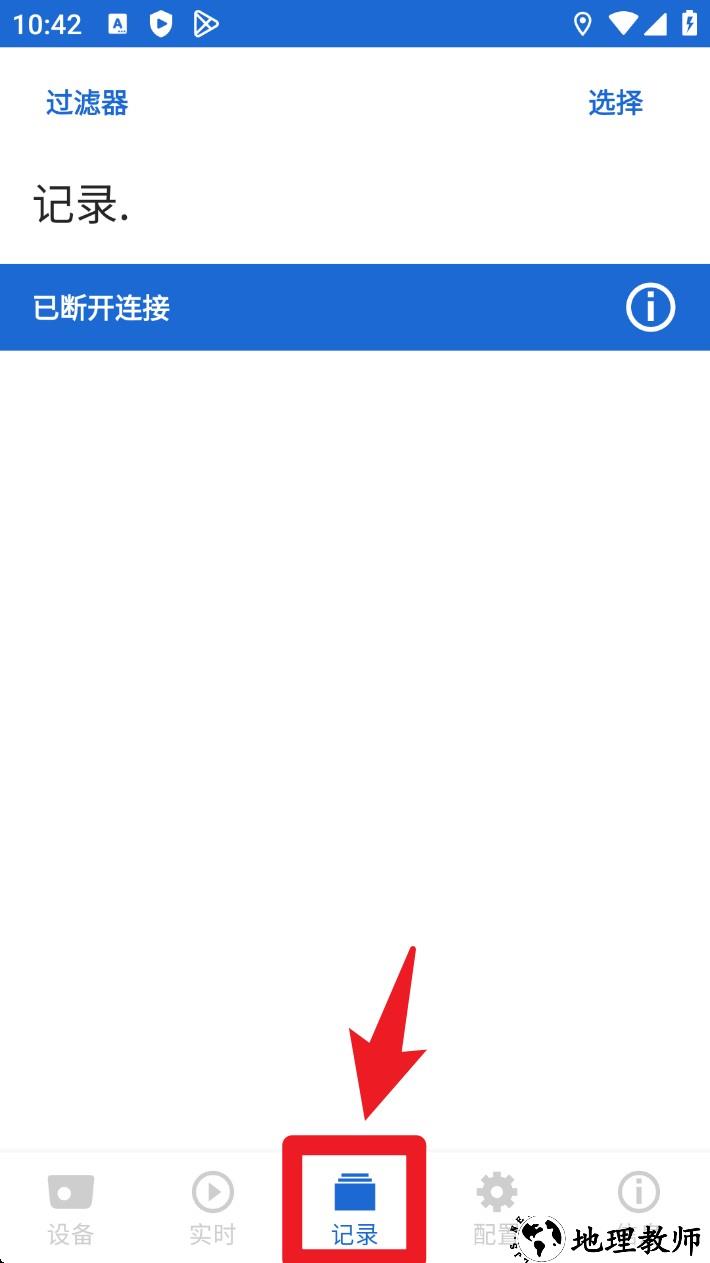Open the 过滤器 filter option
The image size is (710, 1263).
tap(87, 103)
